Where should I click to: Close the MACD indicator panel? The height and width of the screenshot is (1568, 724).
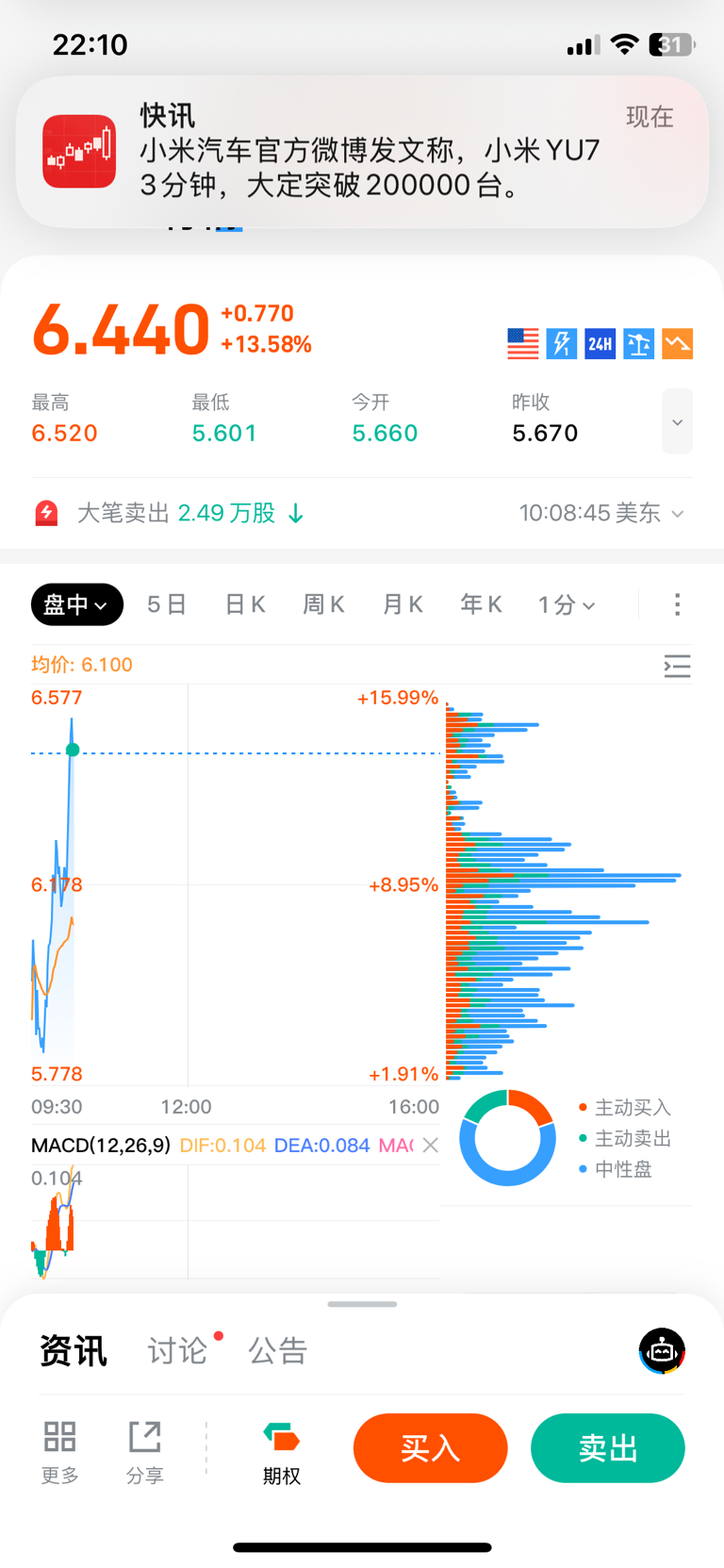pyautogui.click(x=431, y=1145)
